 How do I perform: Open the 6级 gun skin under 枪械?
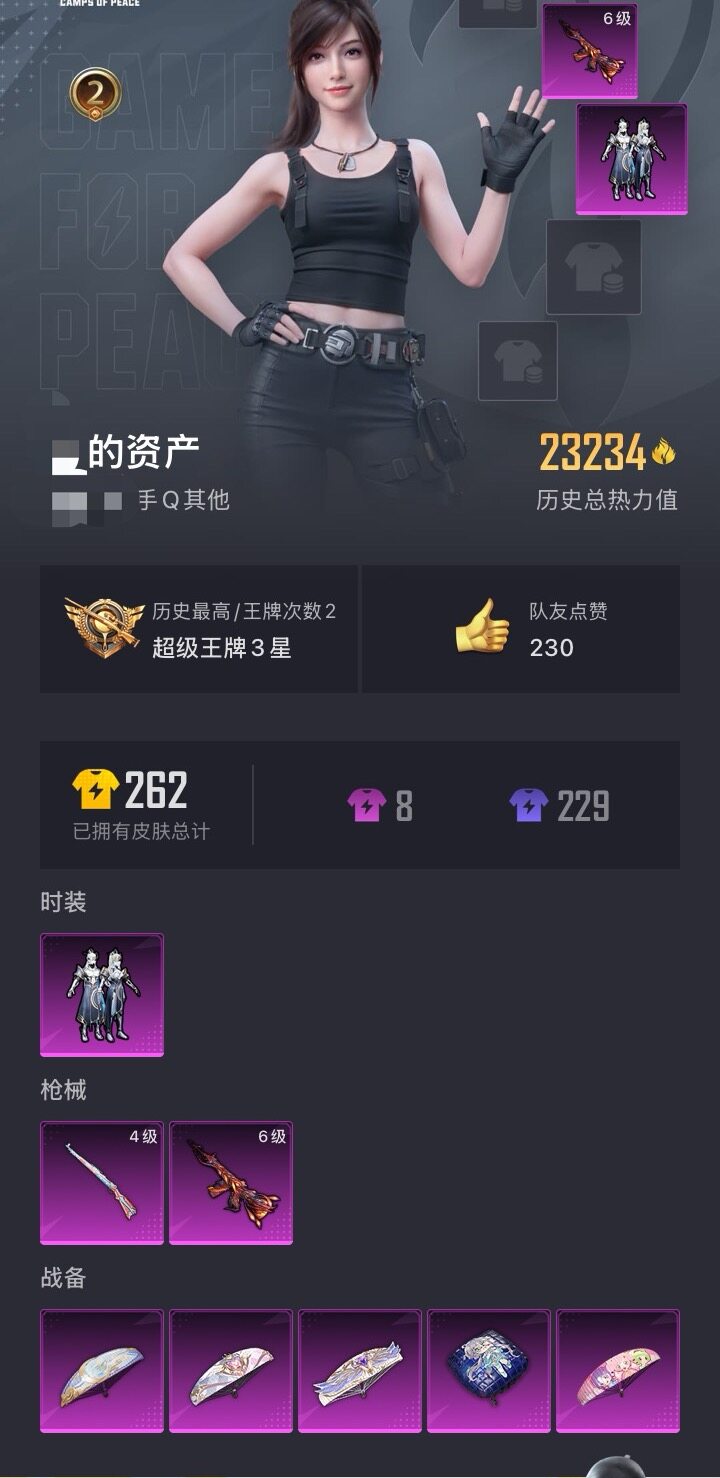click(x=231, y=1182)
